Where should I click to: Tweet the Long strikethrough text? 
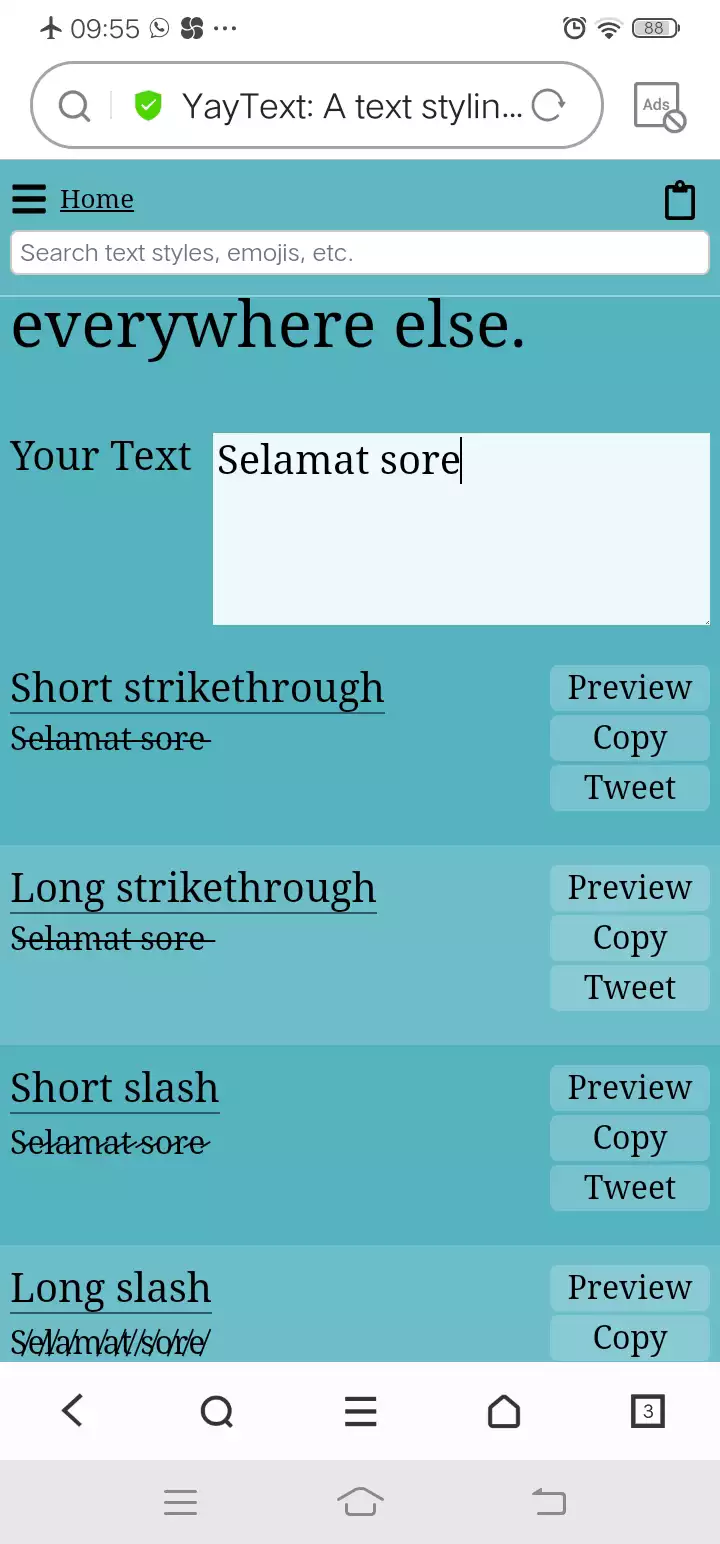[x=630, y=988]
